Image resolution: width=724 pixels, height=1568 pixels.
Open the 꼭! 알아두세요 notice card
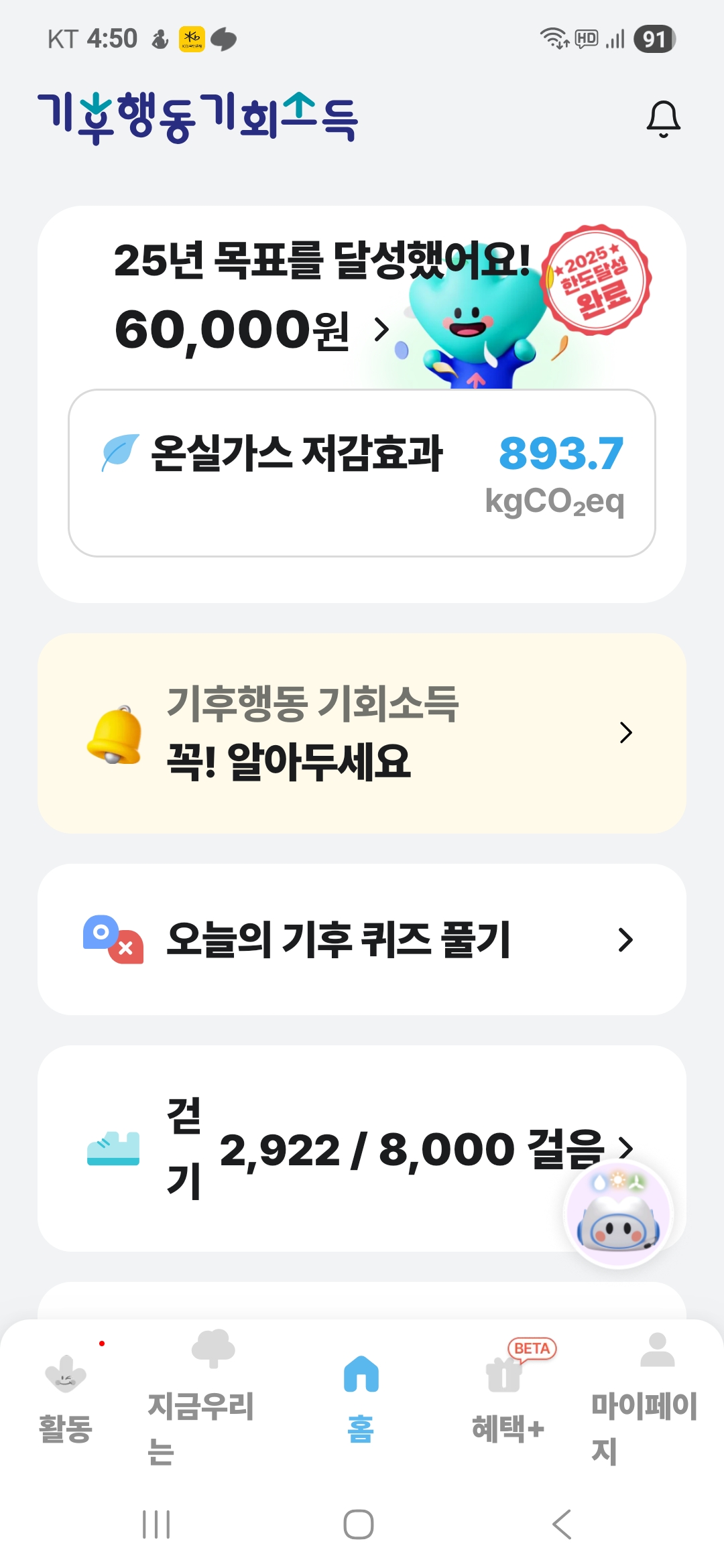(x=362, y=733)
